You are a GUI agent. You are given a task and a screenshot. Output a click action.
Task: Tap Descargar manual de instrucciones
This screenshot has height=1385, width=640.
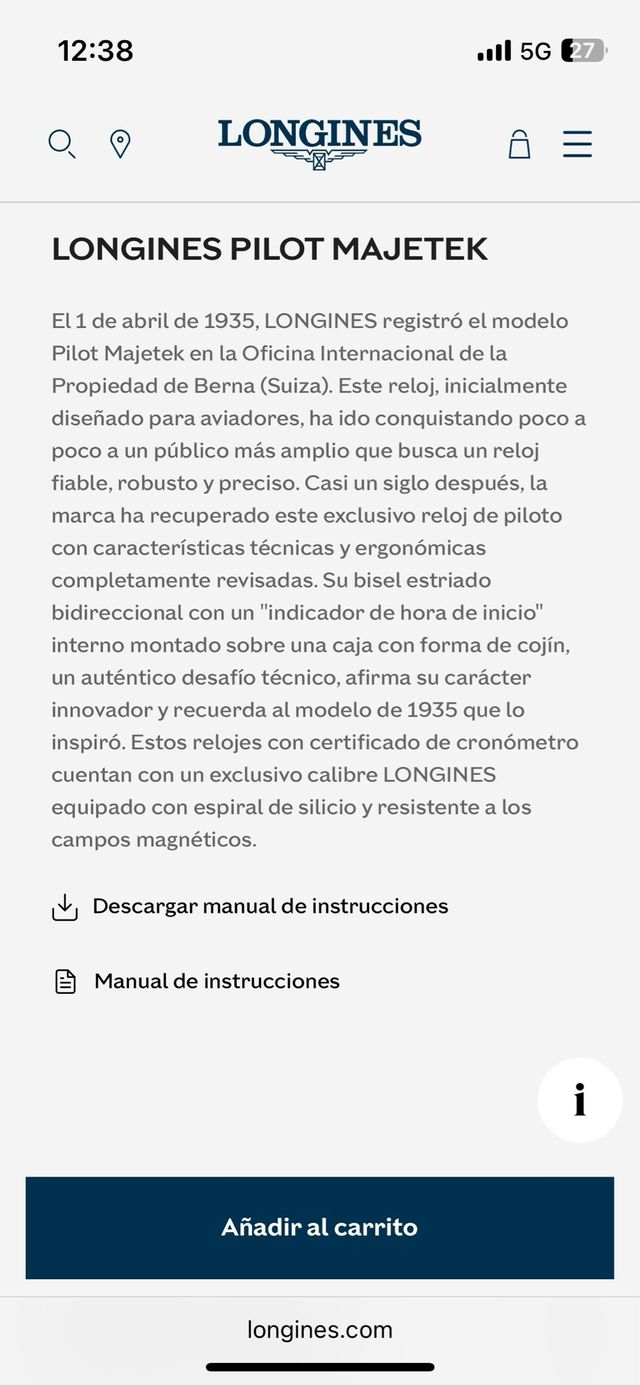point(270,906)
